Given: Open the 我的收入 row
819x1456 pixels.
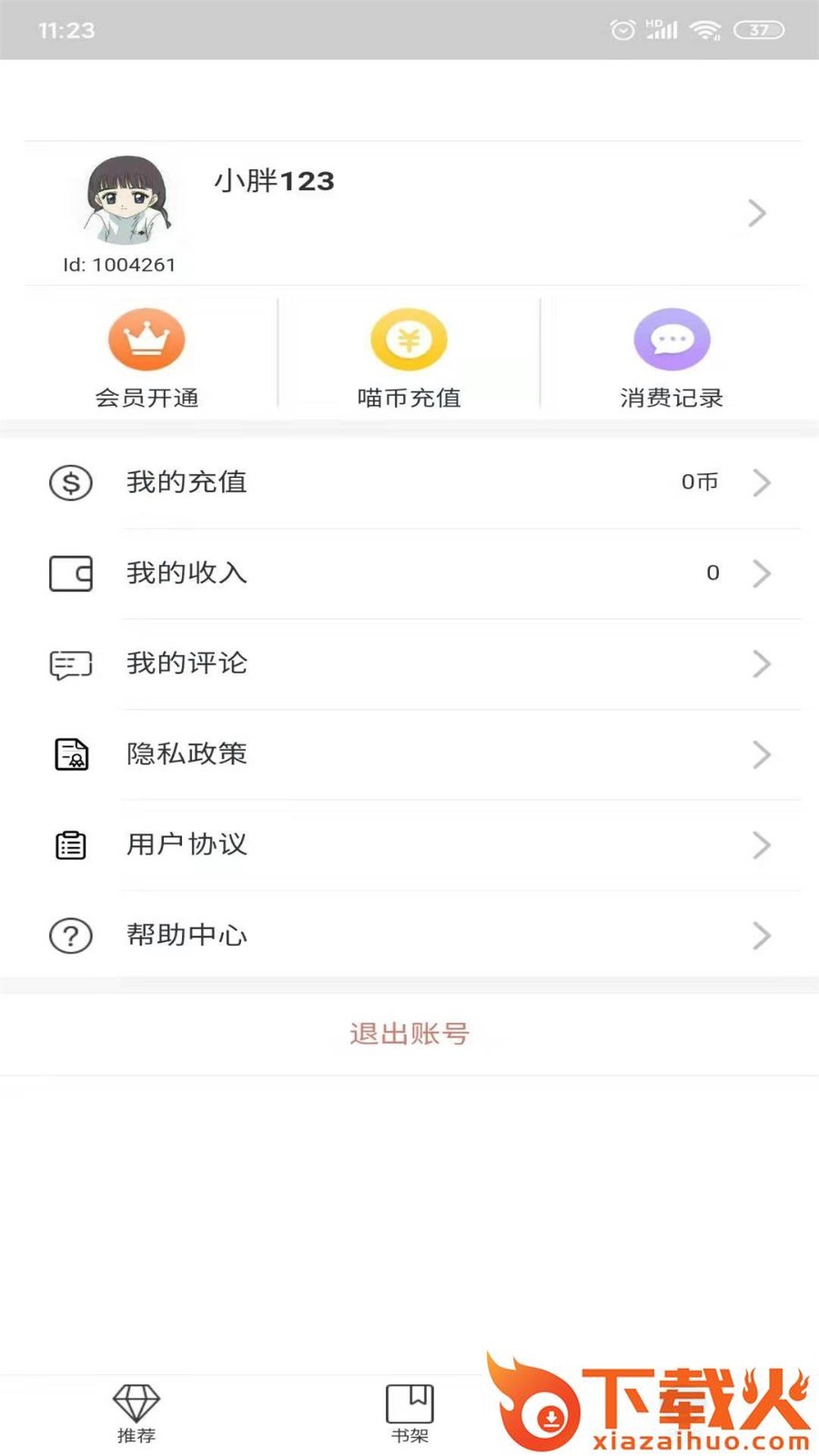Looking at the screenshot, I should tap(409, 573).
